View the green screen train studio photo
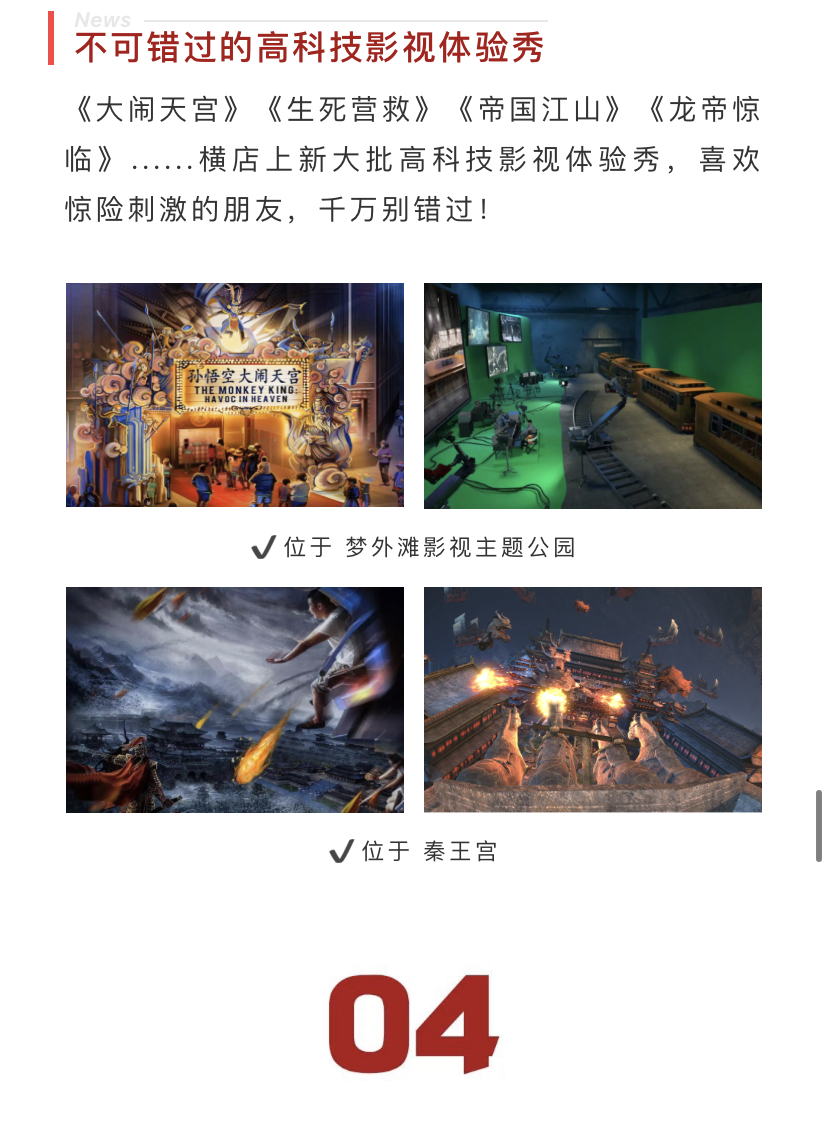Viewport: 828px width, 1131px height. (592, 395)
